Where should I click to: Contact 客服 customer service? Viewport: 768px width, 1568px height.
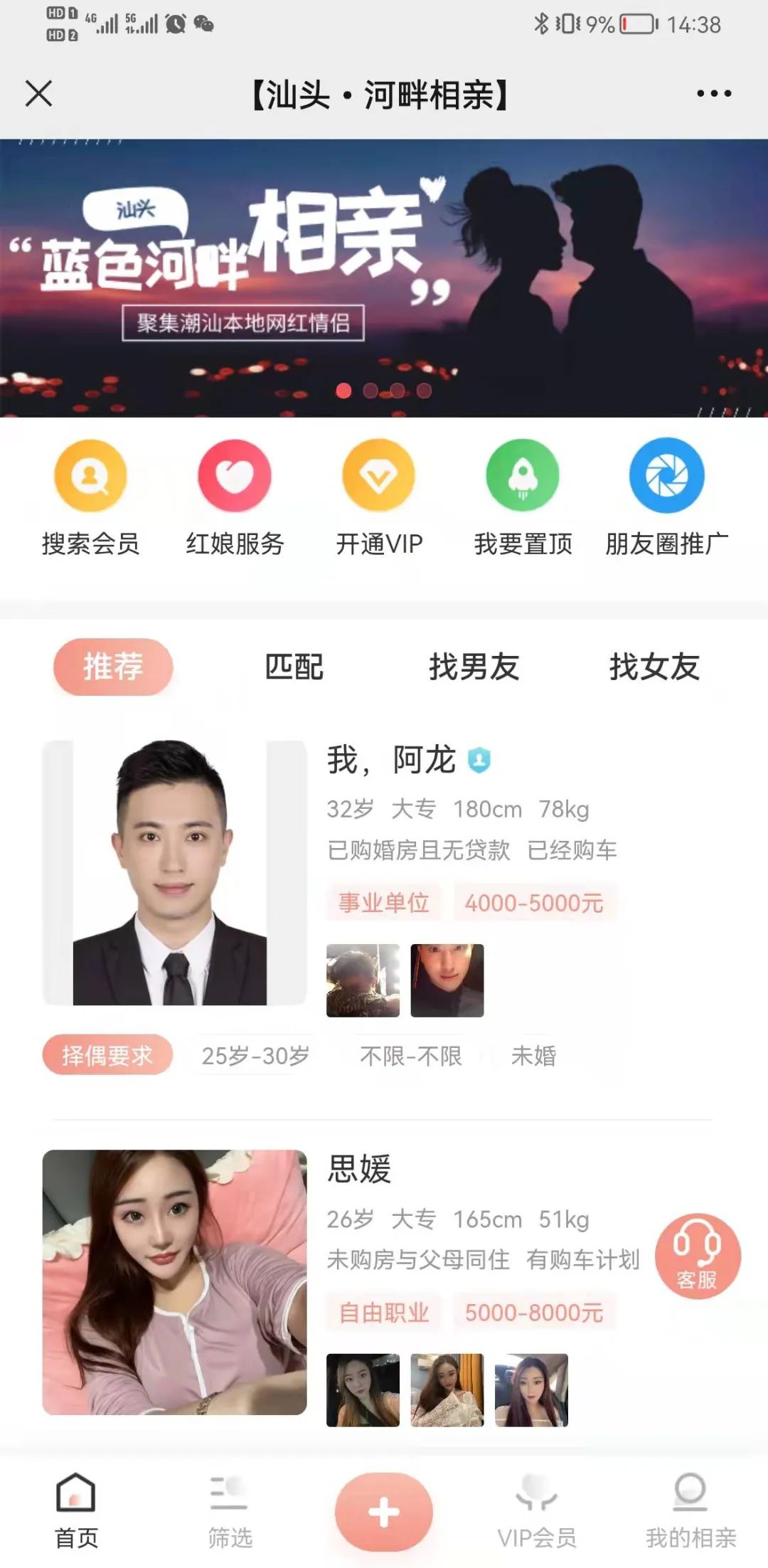point(697,1256)
